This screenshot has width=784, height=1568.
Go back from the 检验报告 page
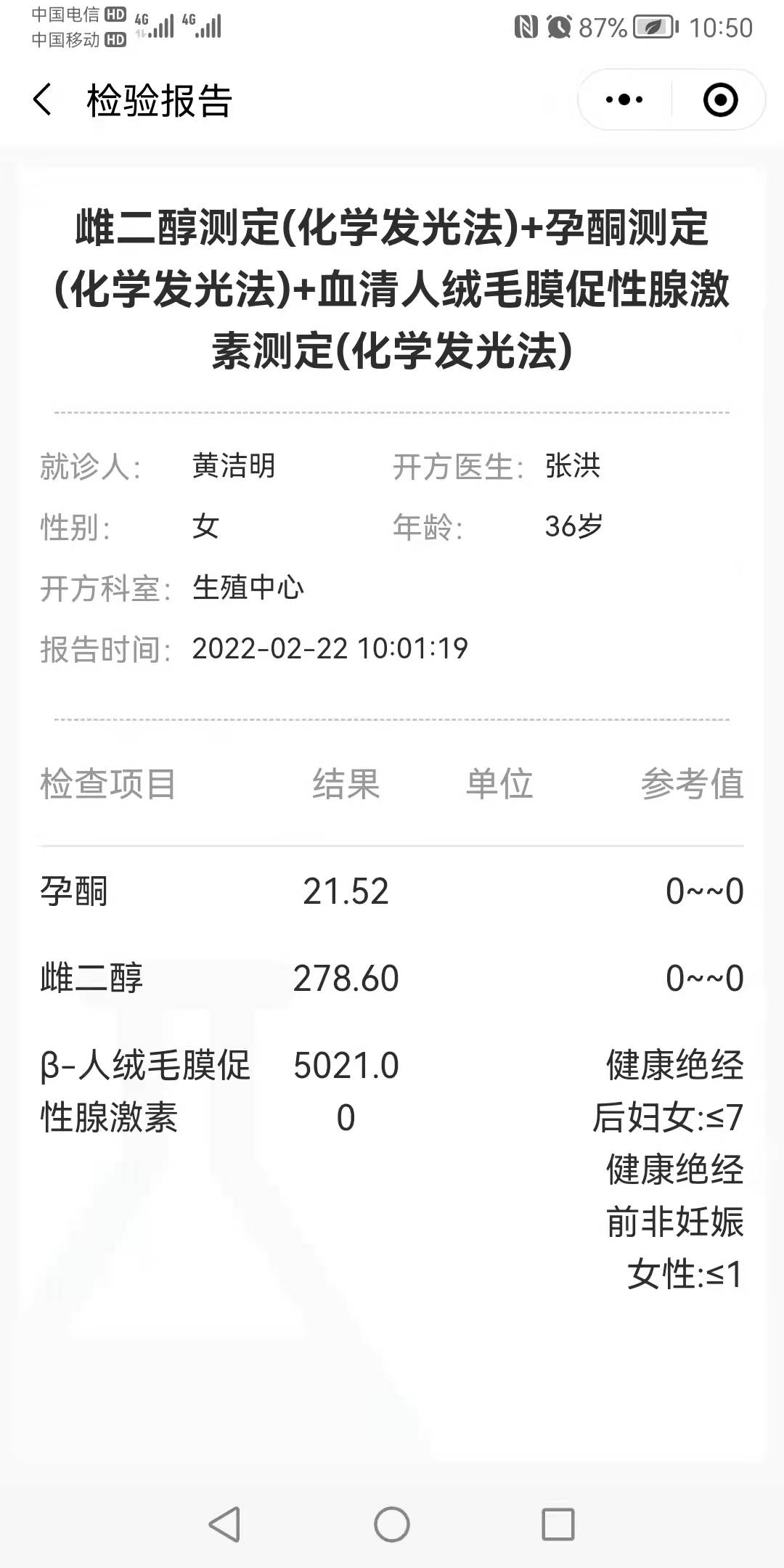tap(43, 99)
